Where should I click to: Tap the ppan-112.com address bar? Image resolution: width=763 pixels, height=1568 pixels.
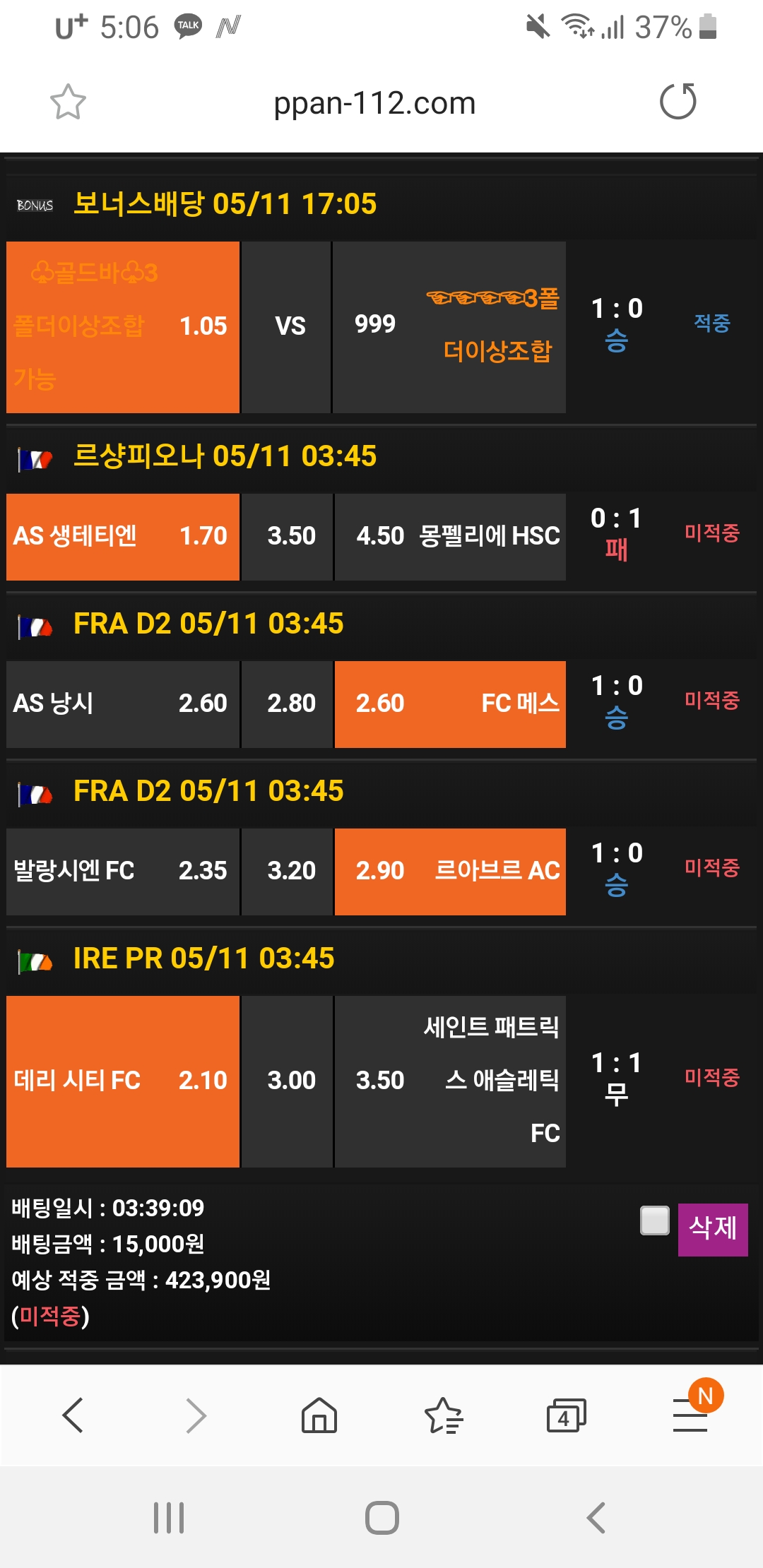pos(374,103)
